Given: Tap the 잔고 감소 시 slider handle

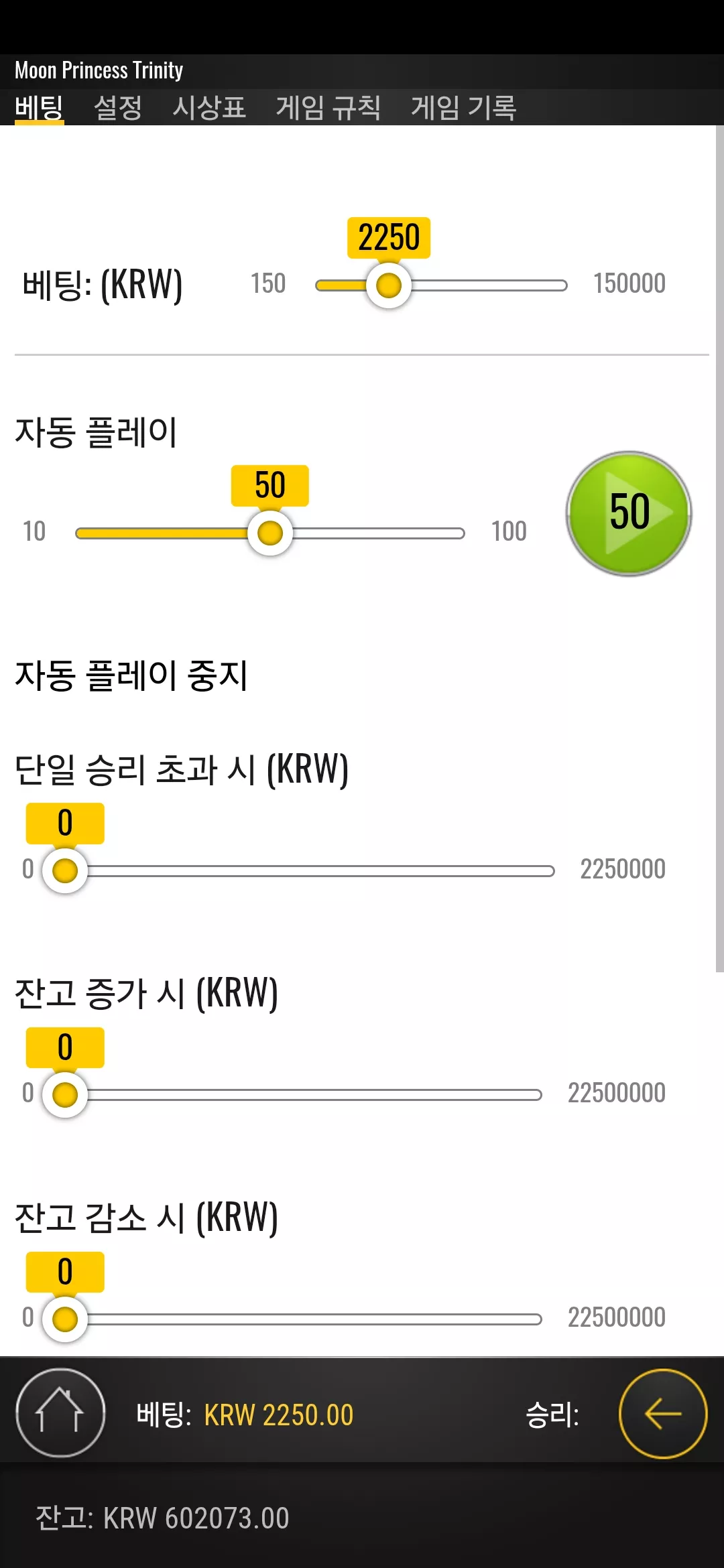Looking at the screenshot, I should click(65, 1319).
